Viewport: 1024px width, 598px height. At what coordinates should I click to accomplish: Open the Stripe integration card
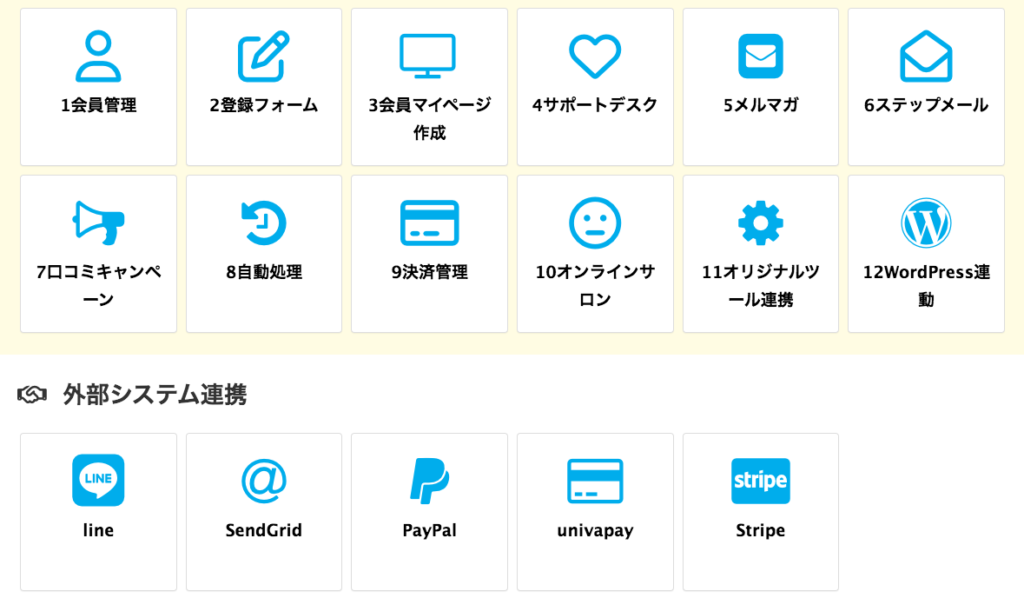(x=760, y=511)
